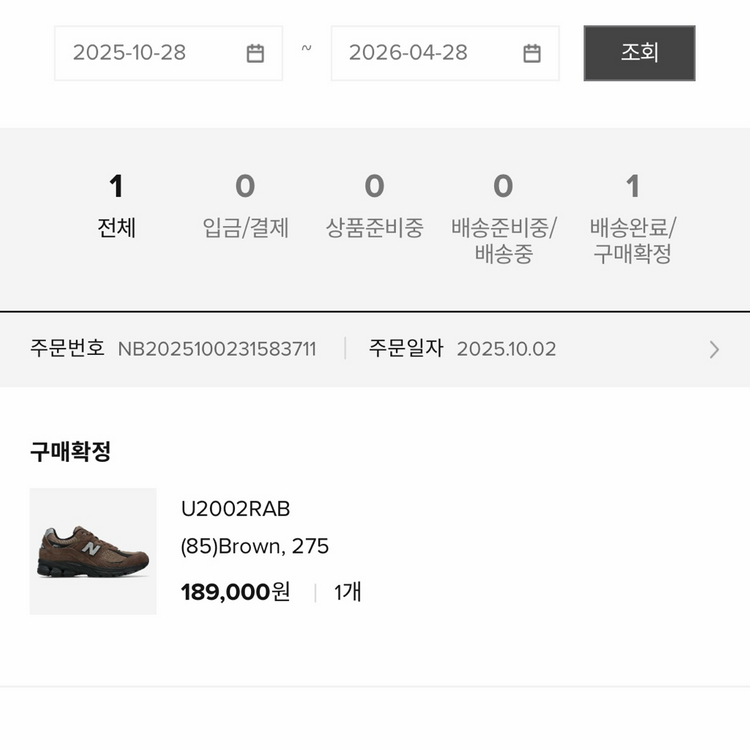750x750 pixels.
Task: Select the 전체 order status filter
Action: 116,208
